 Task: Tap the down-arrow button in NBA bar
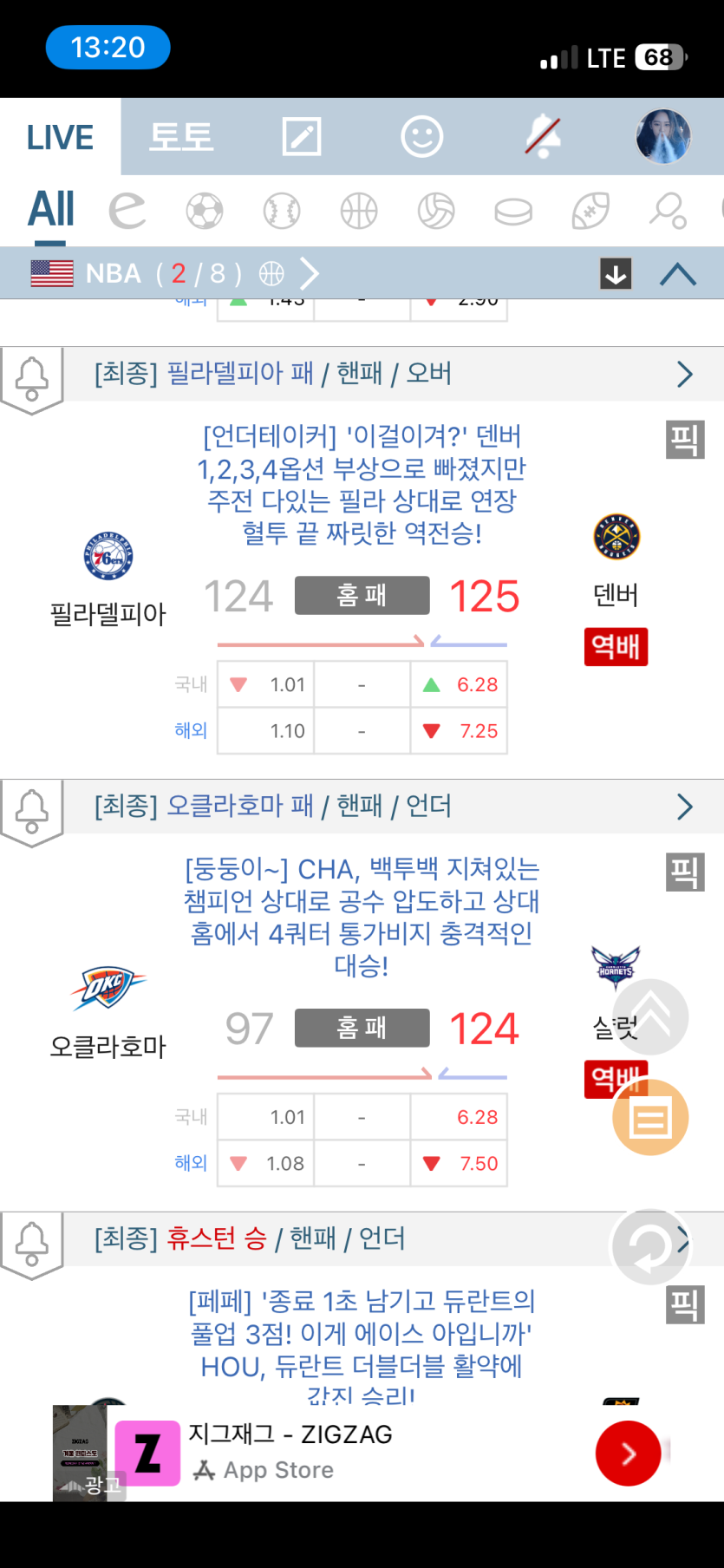click(616, 274)
